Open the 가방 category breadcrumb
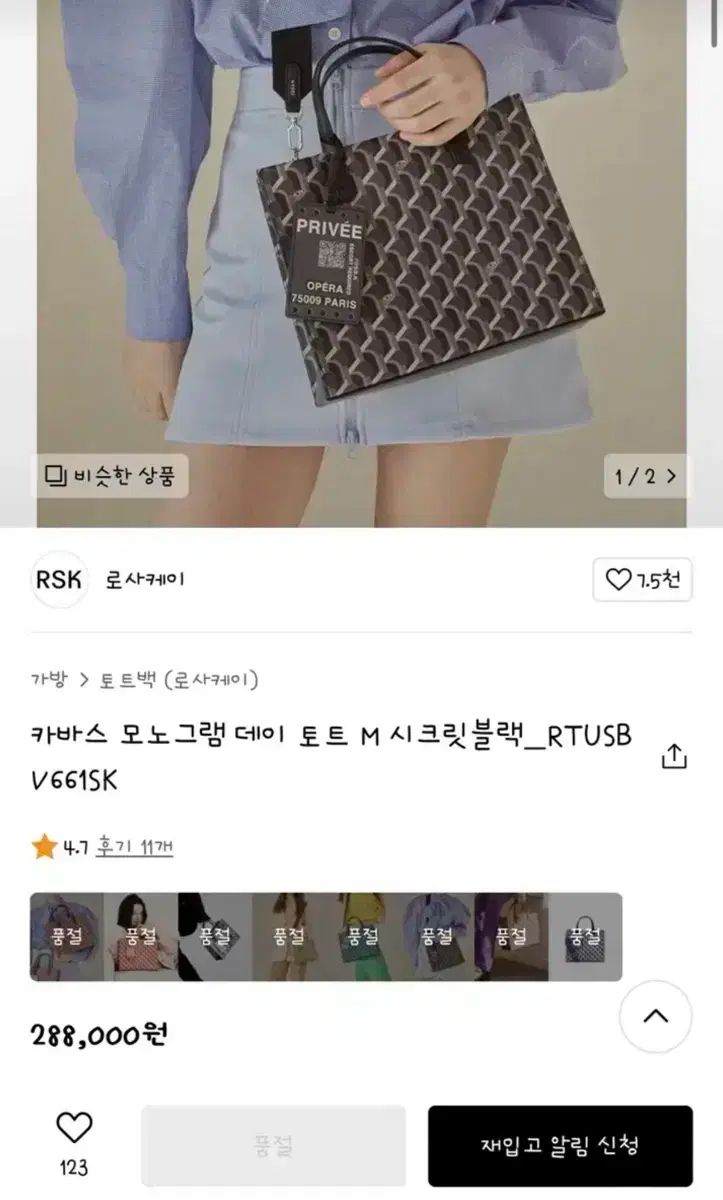Viewport: 723px width, 1200px height. tap(48, 680)
